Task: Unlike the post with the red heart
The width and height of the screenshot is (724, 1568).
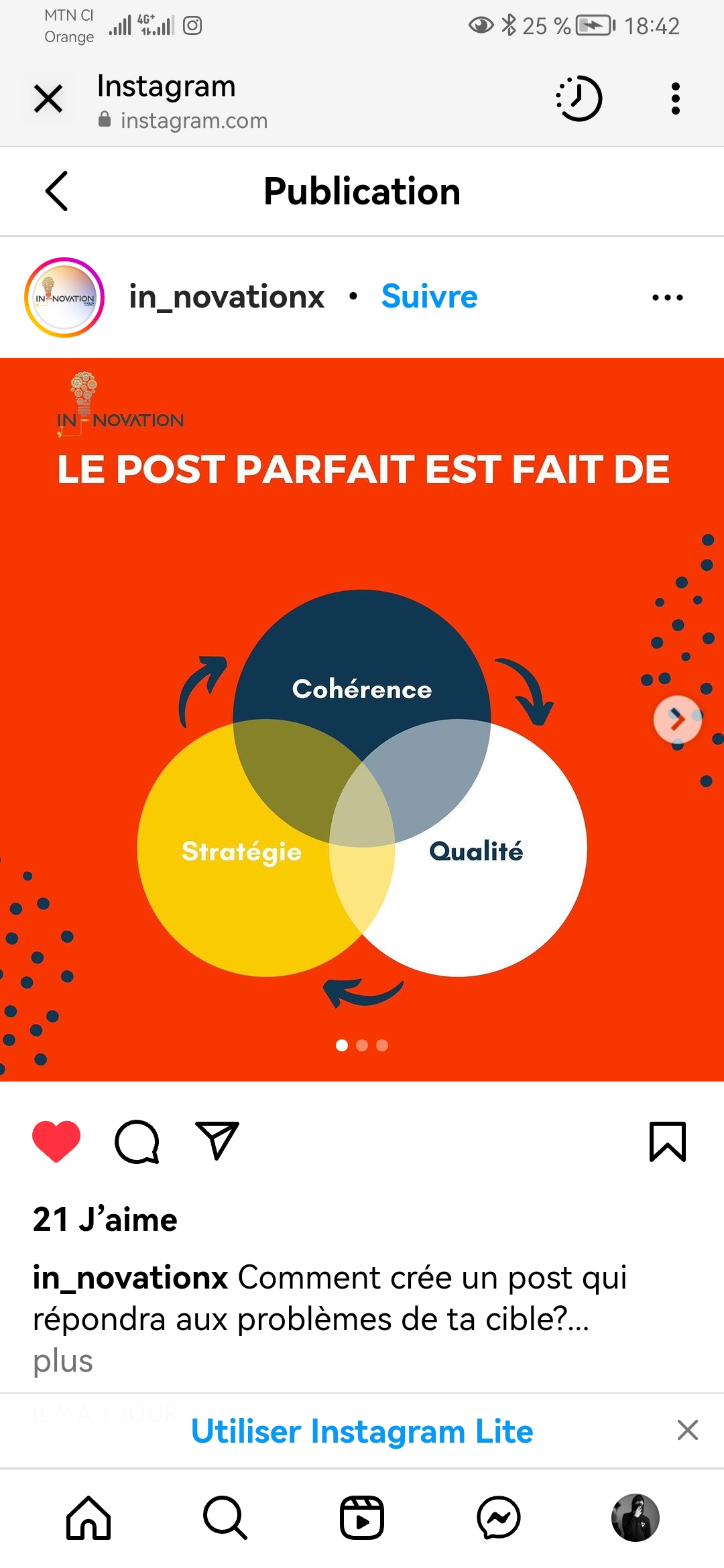Action: click(56, 1141)
